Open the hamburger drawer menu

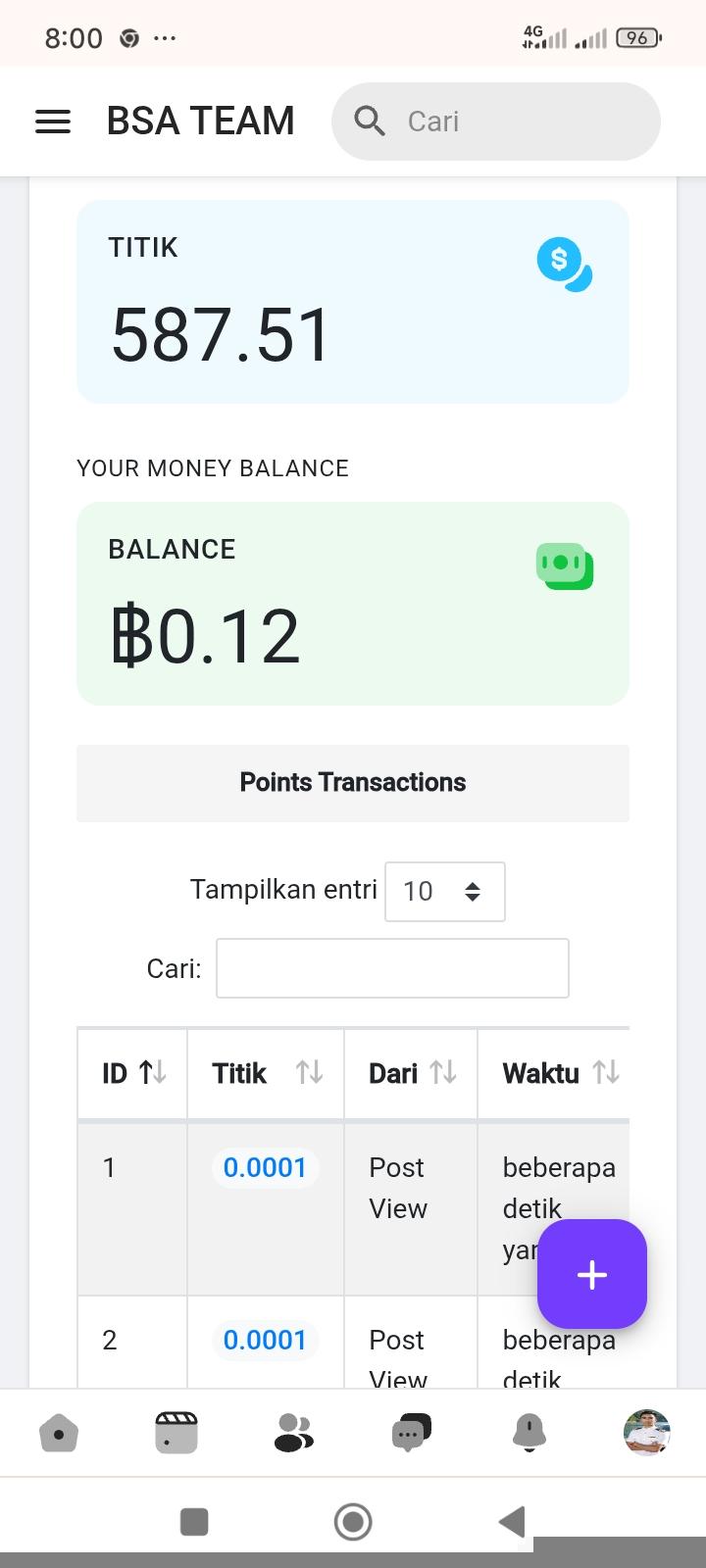coord(53,122)
